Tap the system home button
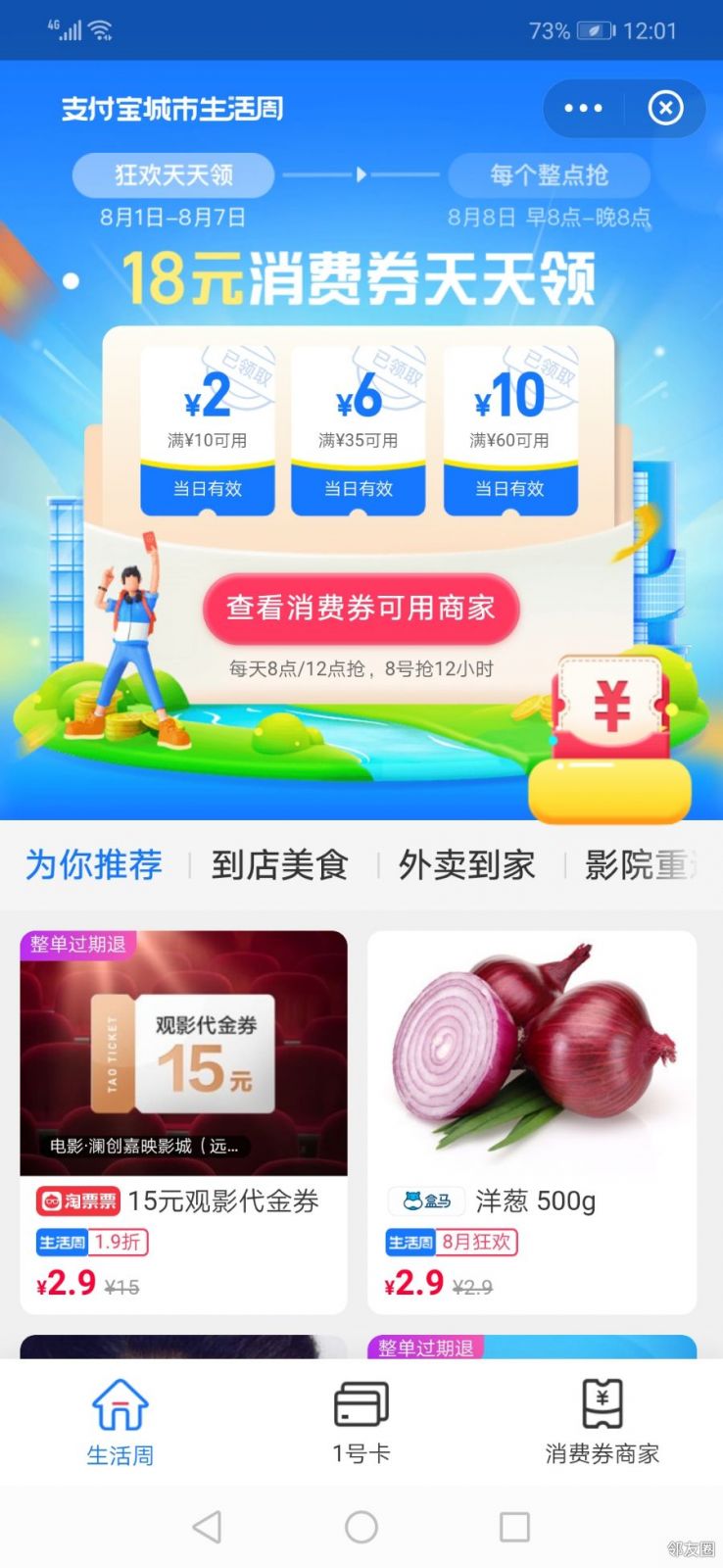723x1568 pixels. click(x=361, y=1527)
